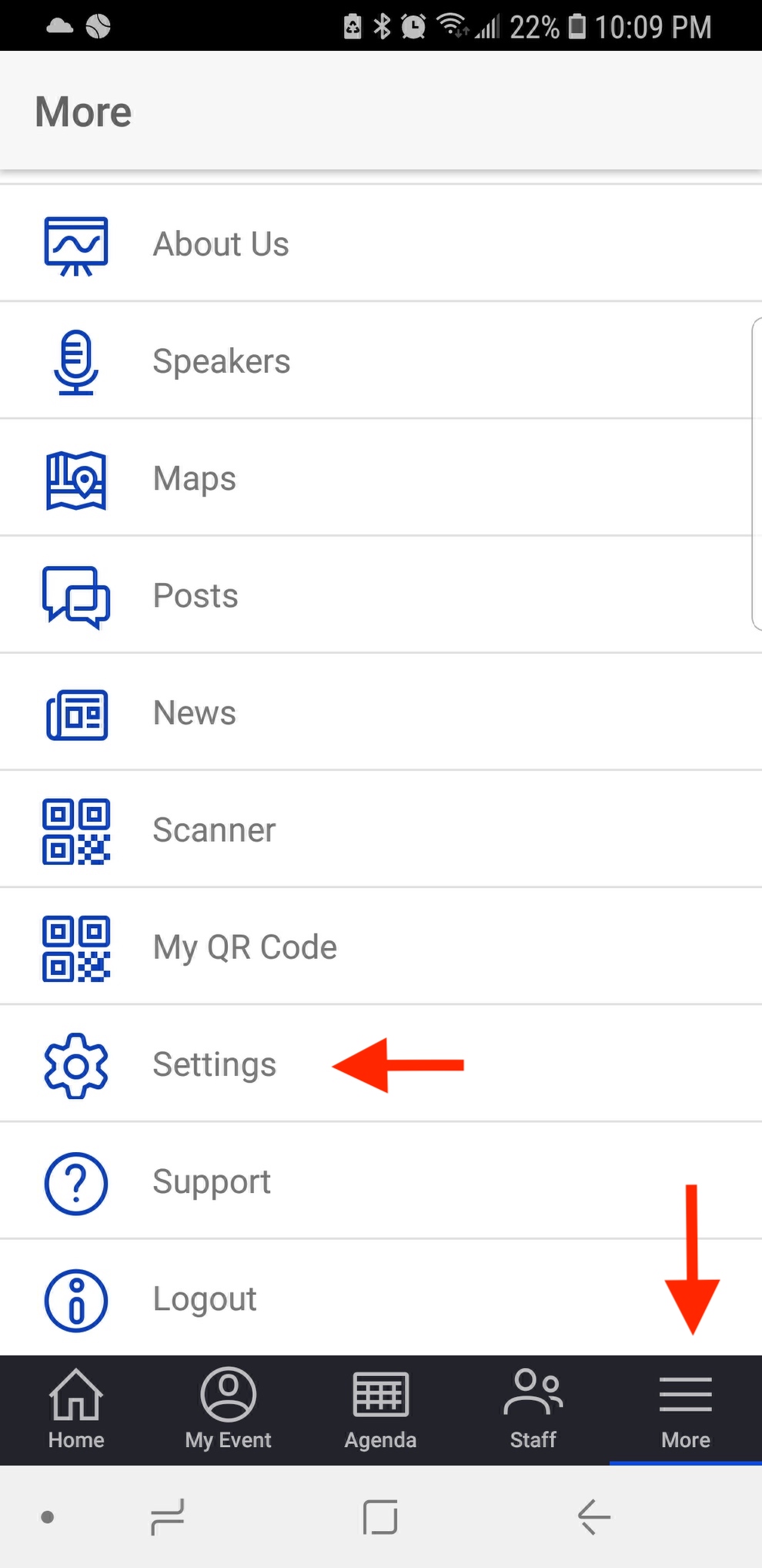Launch the Scanner
This screenshot has height=1568, width=762.
(x=381, y=829)
